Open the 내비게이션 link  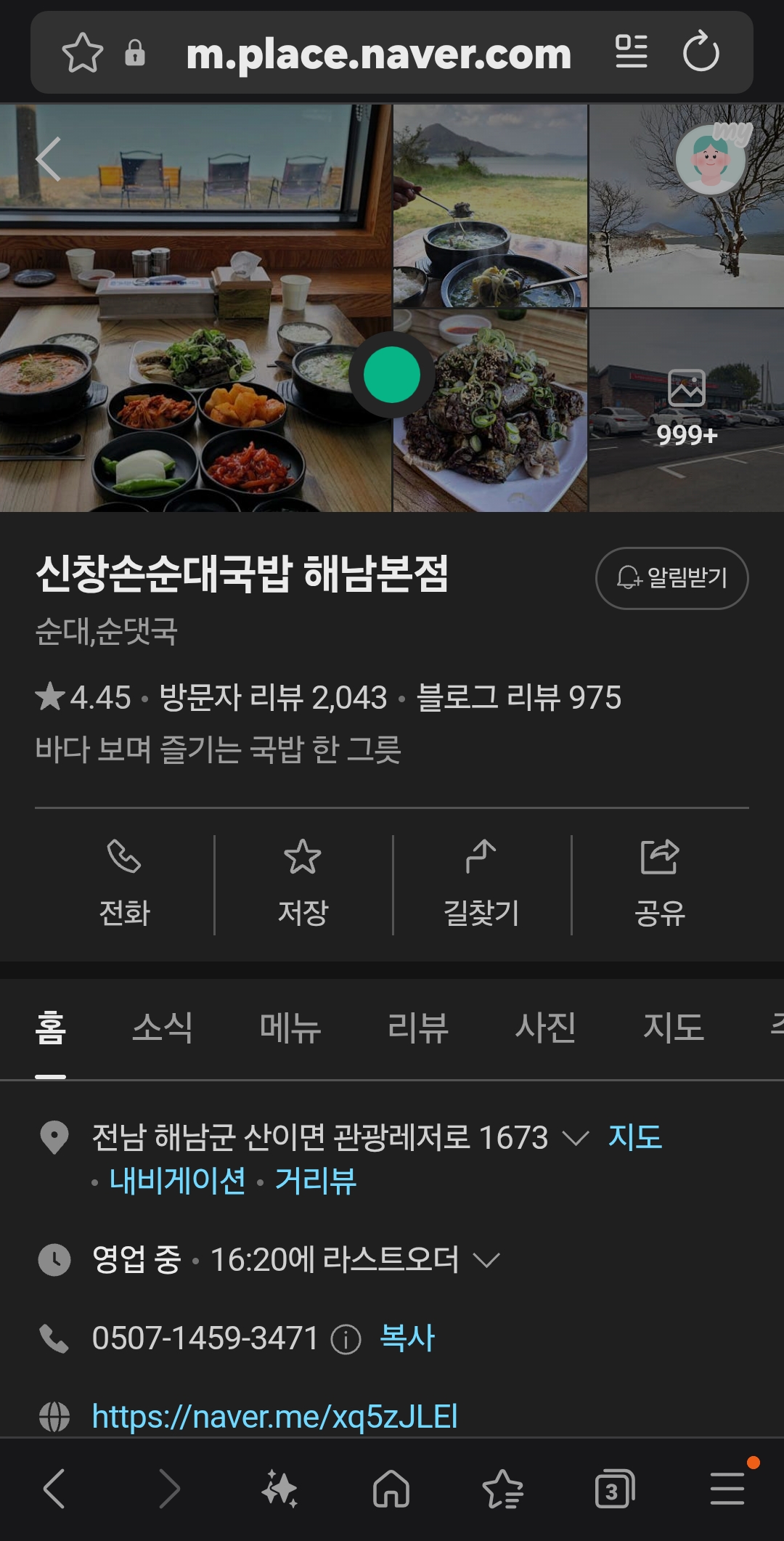(x=178, y=1181)
